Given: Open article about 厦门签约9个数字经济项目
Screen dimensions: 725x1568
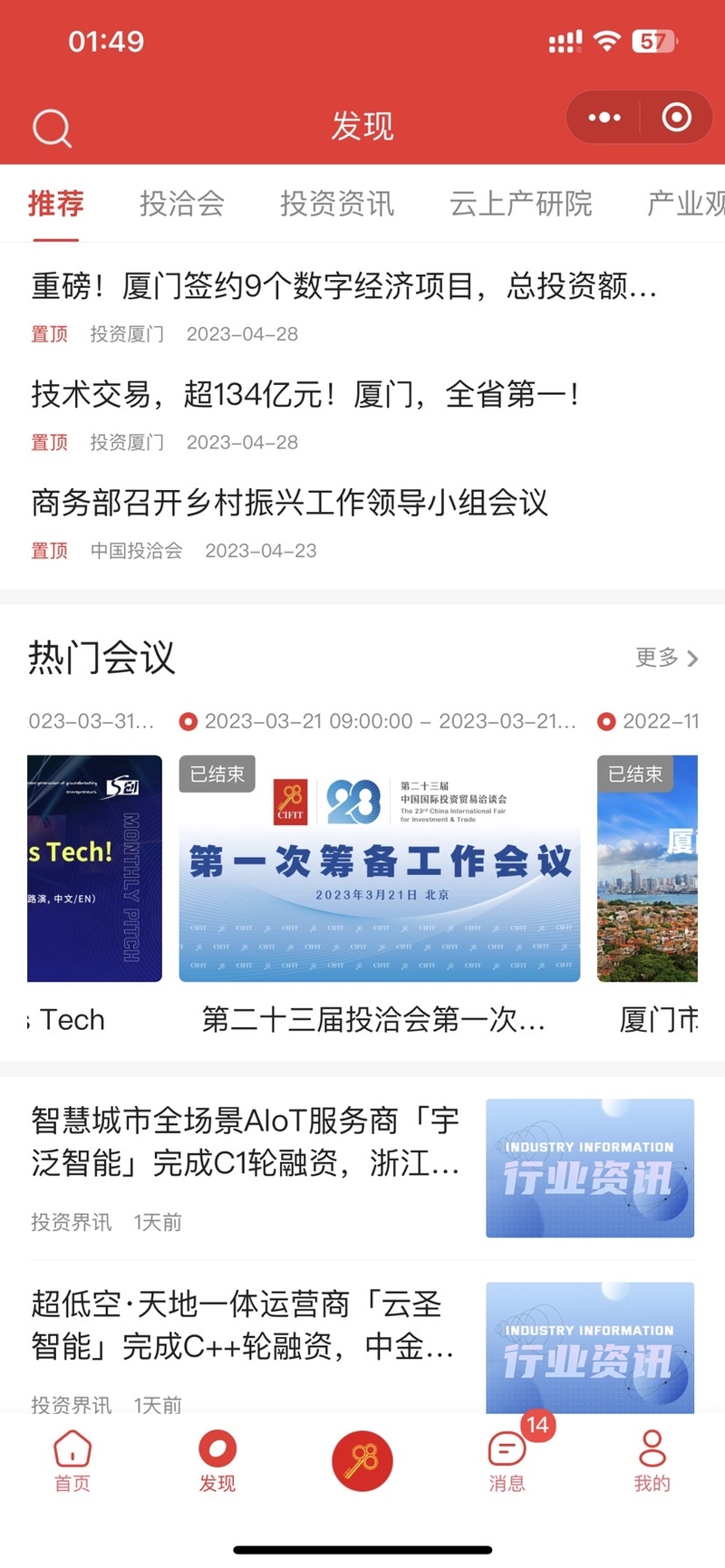Looking at the screenshot, I should [344, 287].
